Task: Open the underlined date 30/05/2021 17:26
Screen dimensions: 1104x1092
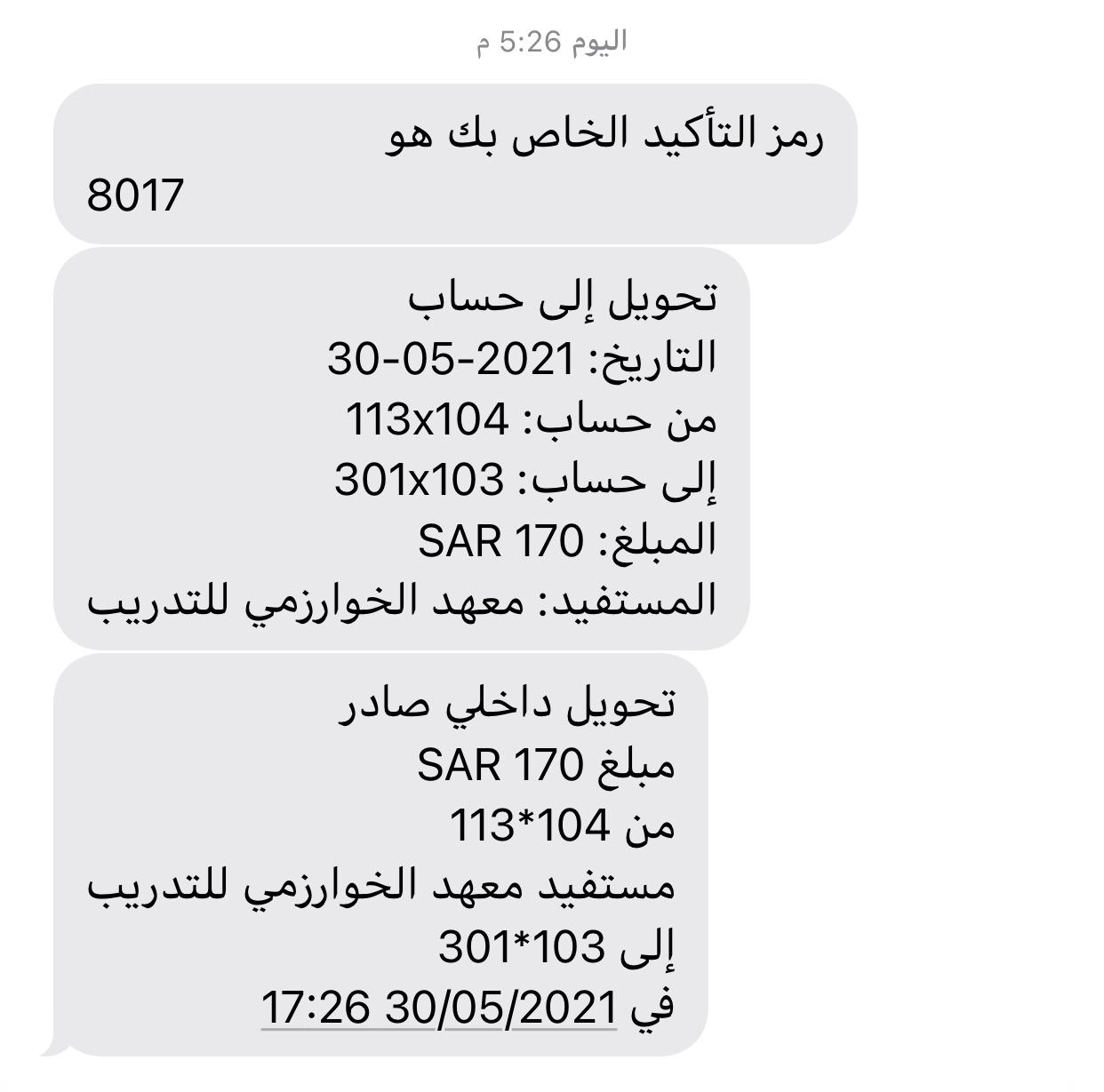Action: pyautogui.click(x=439, y=1007)
